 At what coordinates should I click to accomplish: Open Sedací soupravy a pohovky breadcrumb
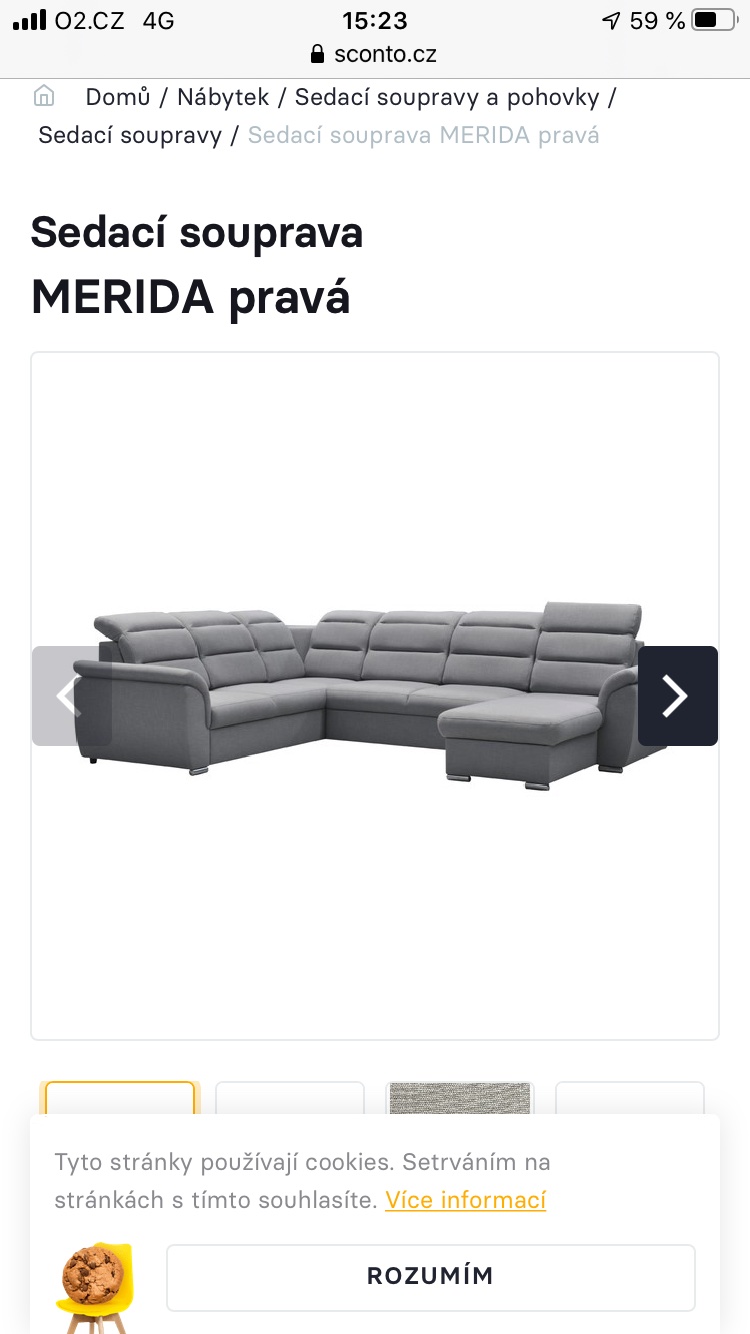(447, 97)
